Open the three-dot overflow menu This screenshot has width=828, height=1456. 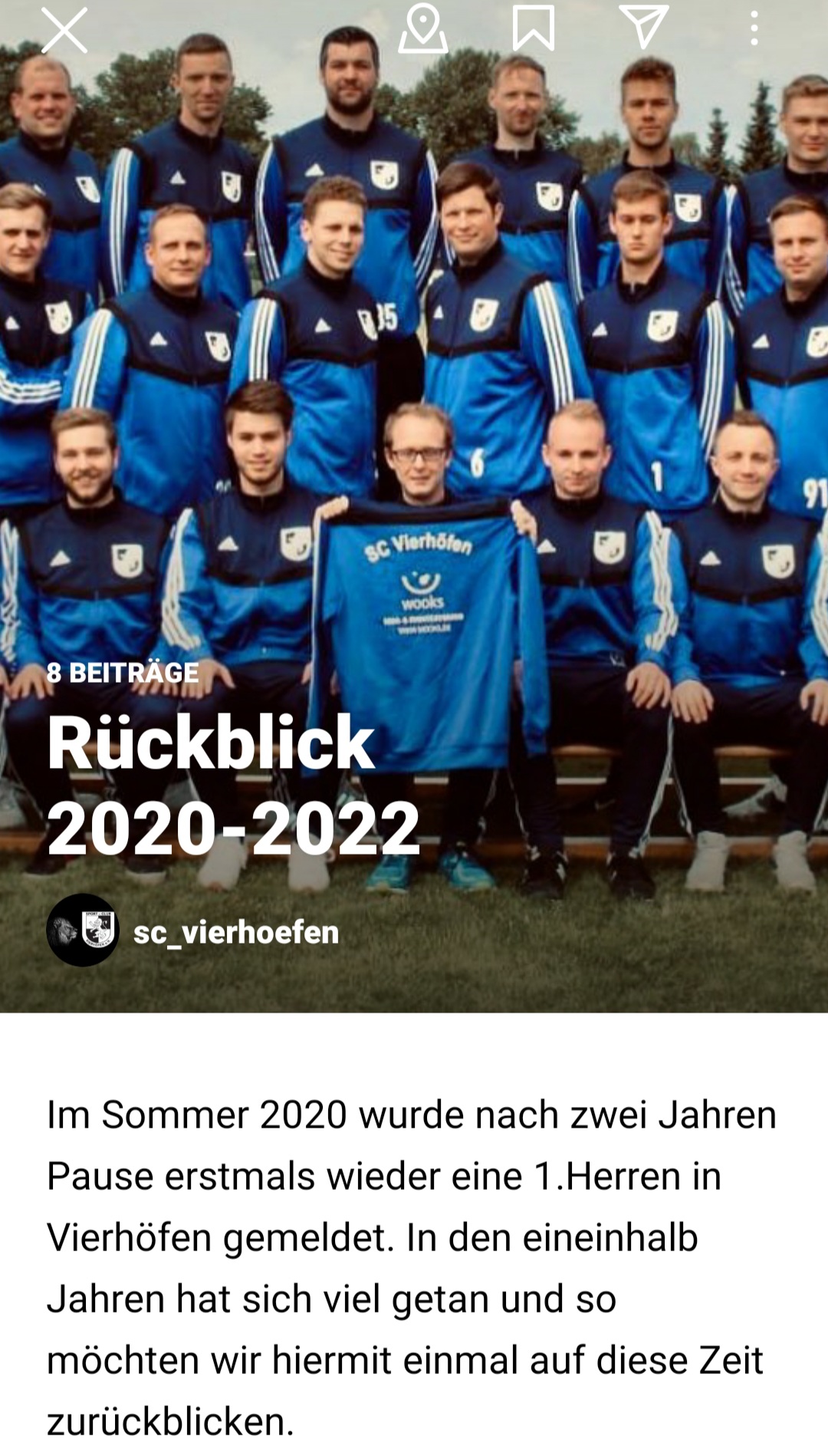point(754,28)
